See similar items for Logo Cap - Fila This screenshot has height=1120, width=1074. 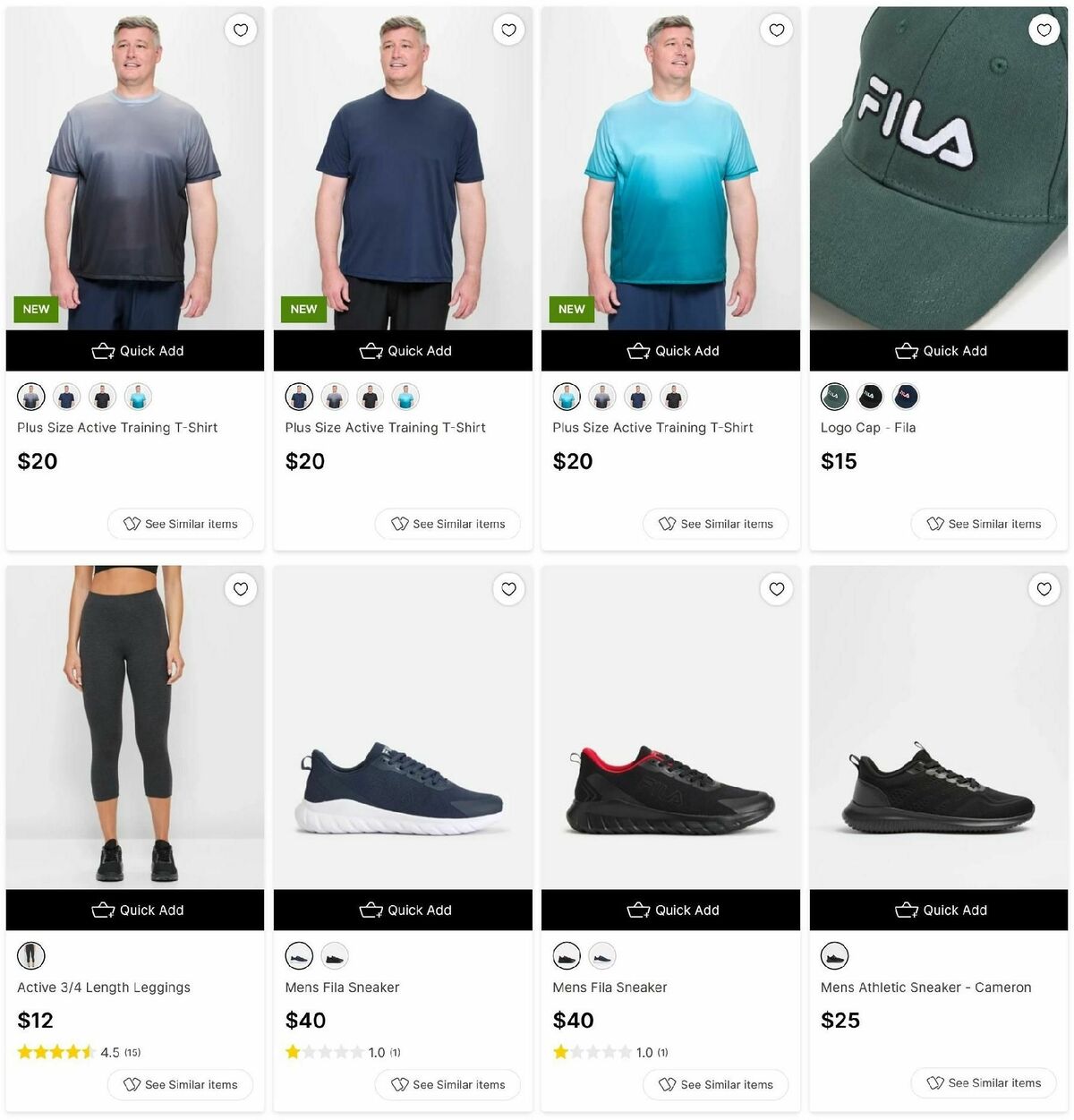pyautogui.click(x=984, y=524)
